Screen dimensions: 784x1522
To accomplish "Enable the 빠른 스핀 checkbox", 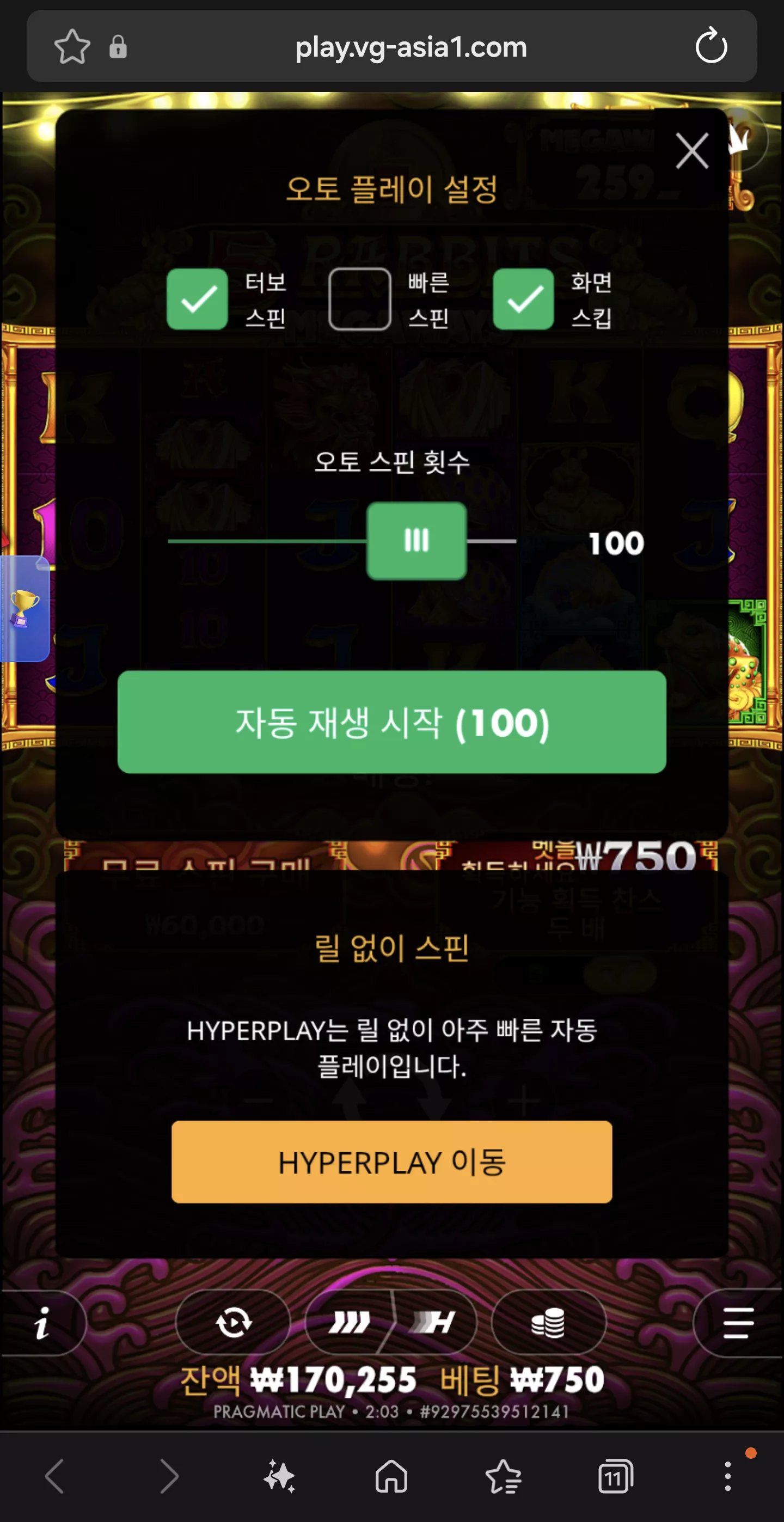I will [360, 299].
